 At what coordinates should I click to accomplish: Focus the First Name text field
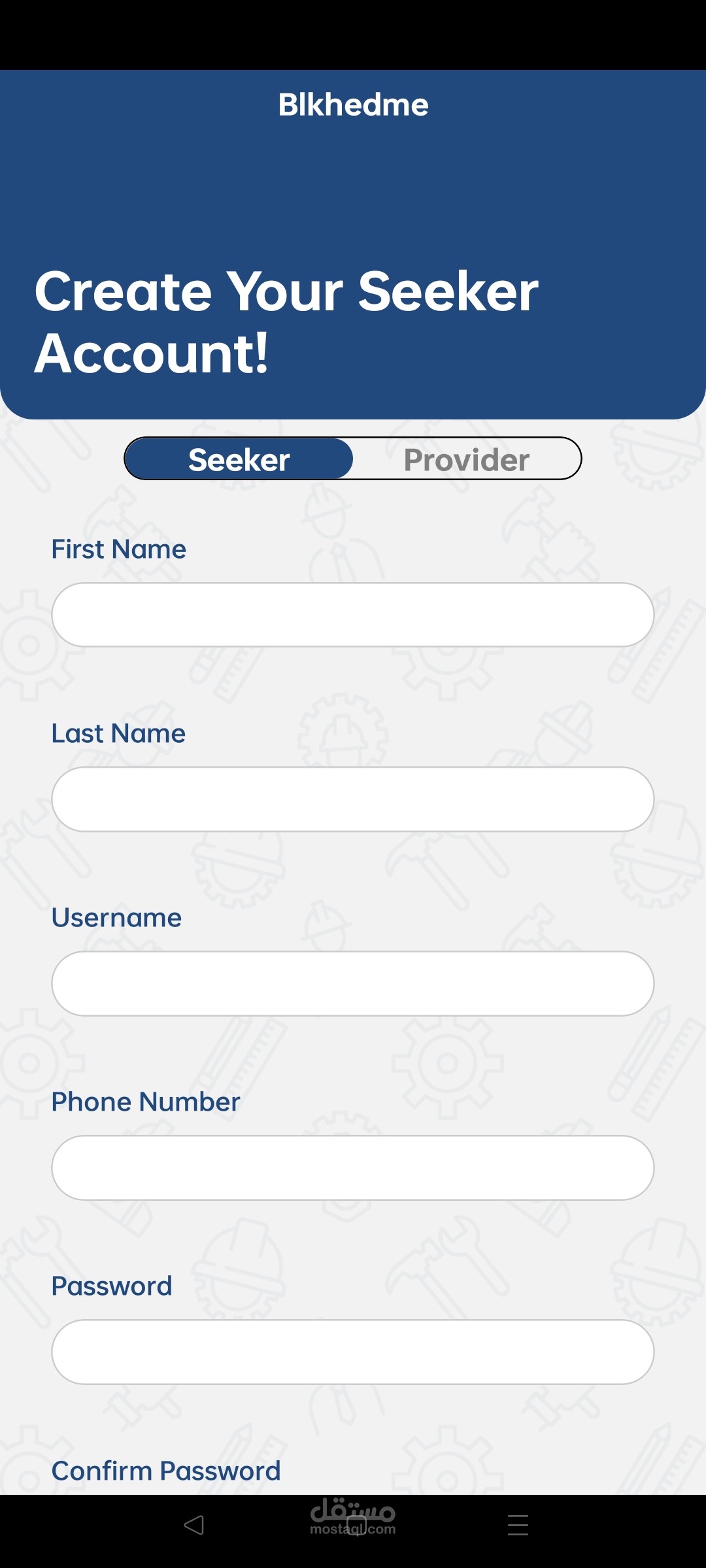tap(353, 615)
